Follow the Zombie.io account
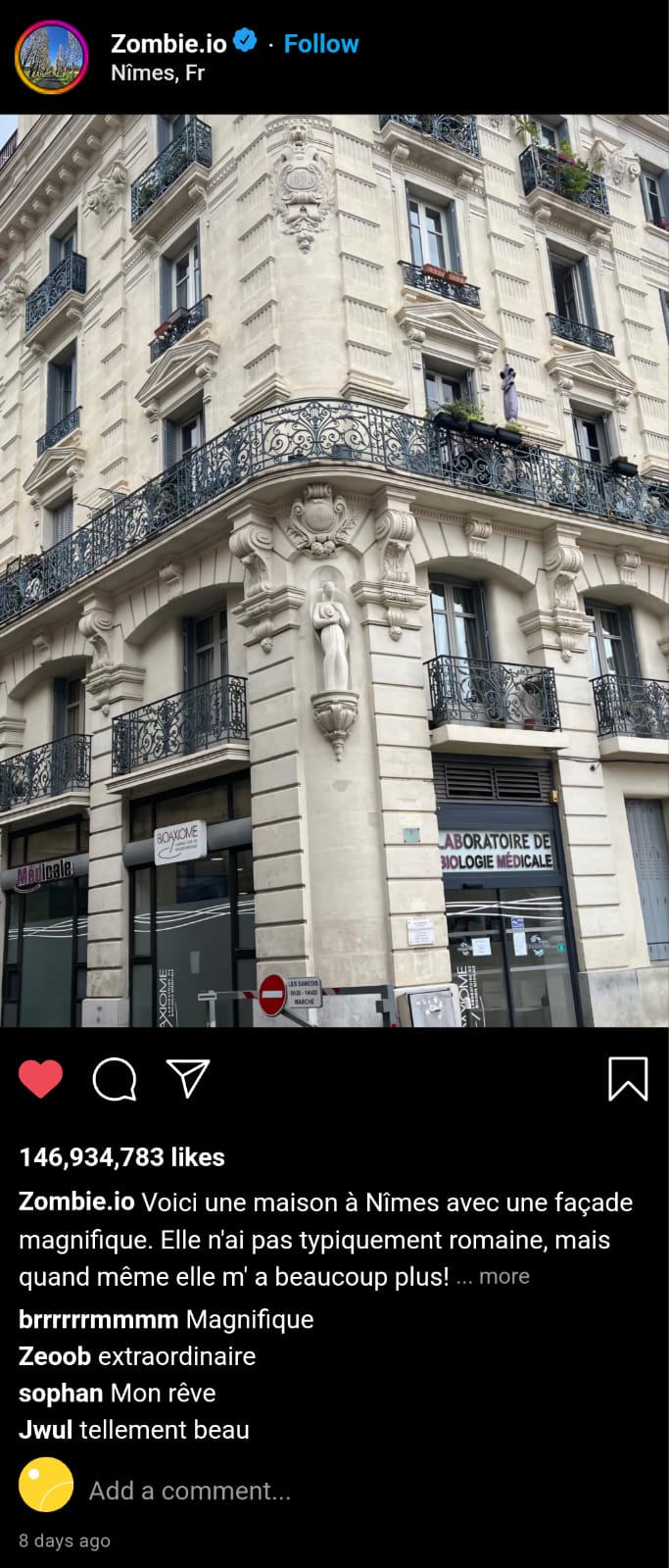 click(x=320, y=43)
